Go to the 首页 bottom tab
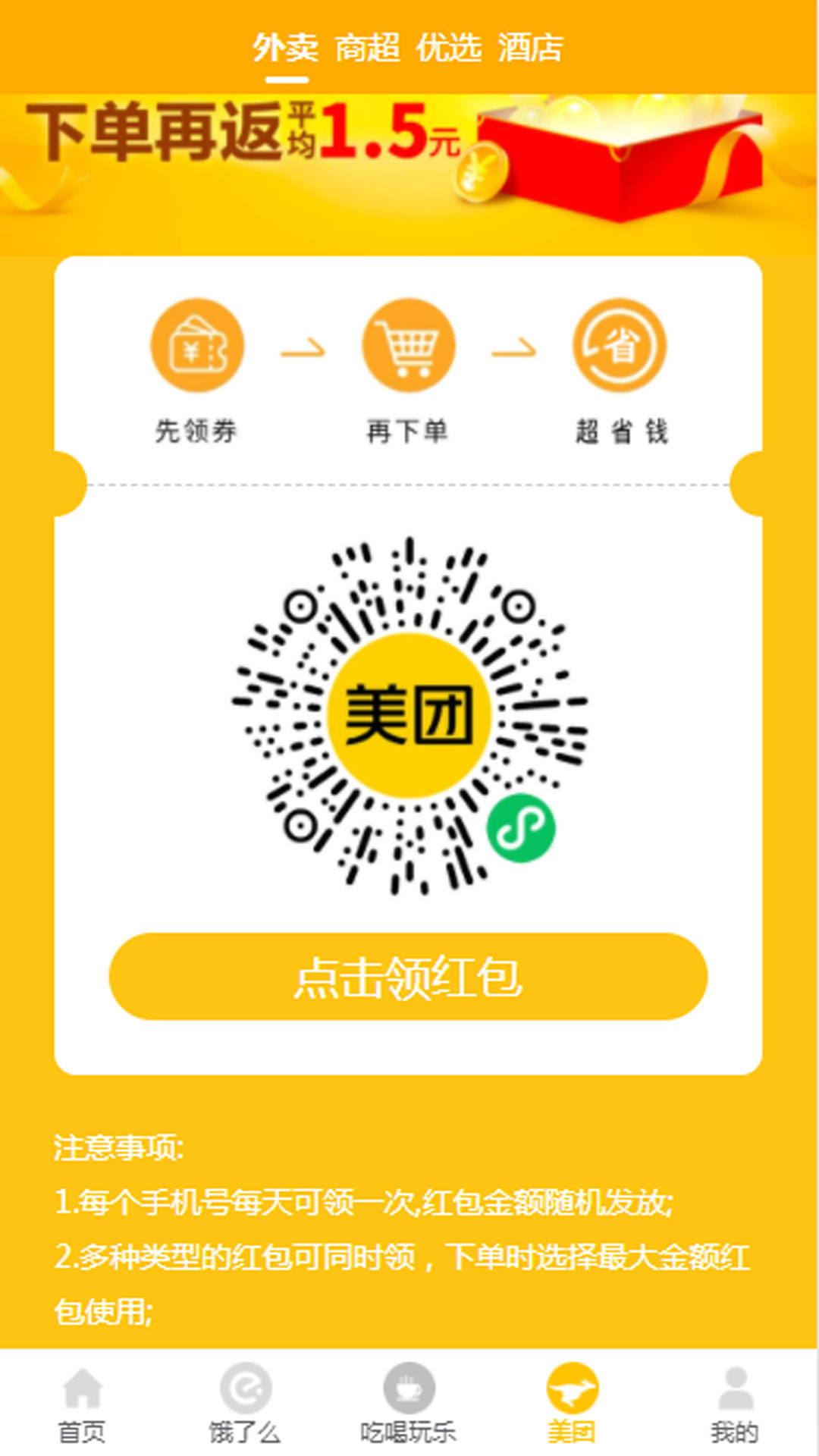The height and width of the screenshot is (1456, 819). point(82,1405)
